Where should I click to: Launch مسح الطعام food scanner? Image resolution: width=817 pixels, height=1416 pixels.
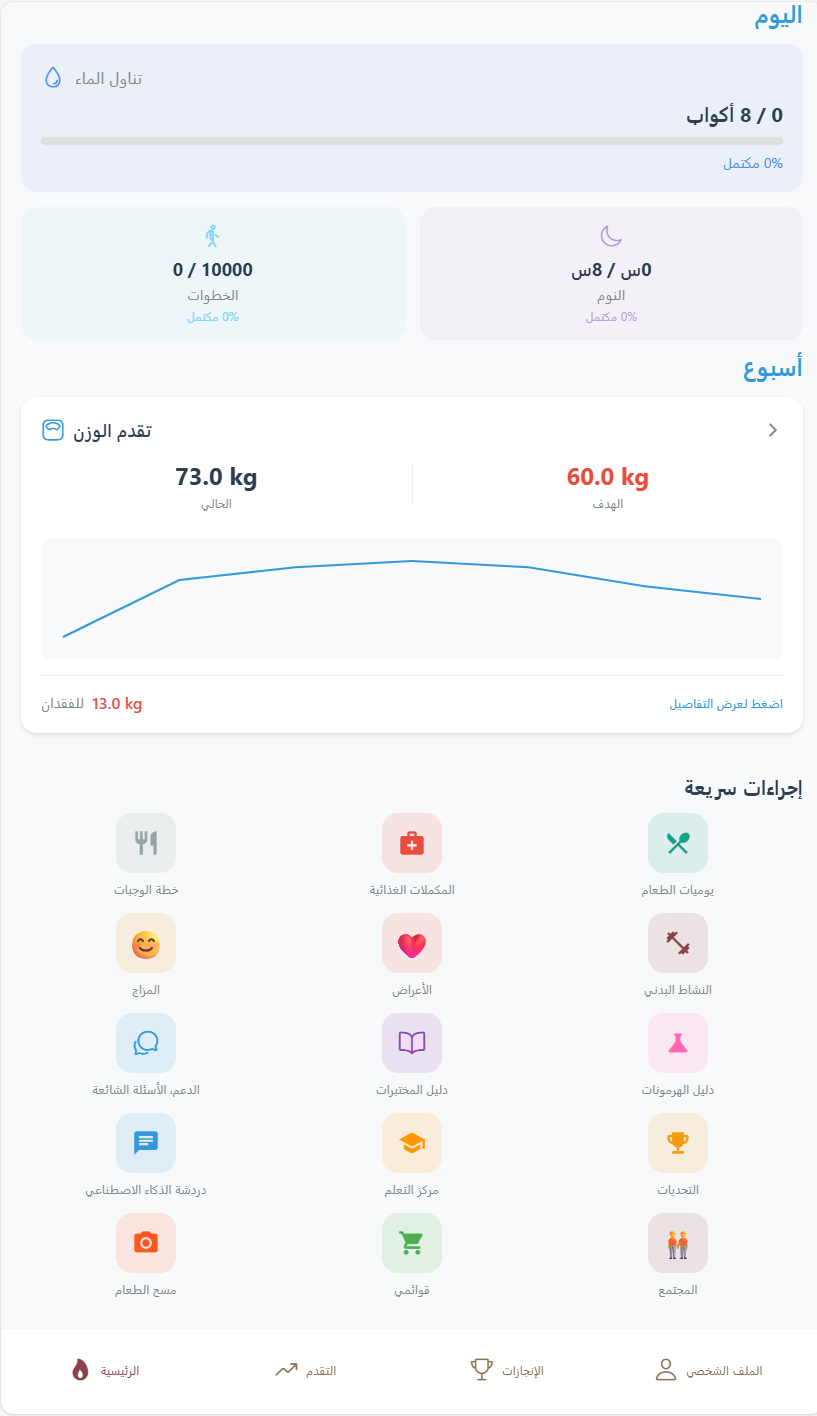coord(146,1243)
